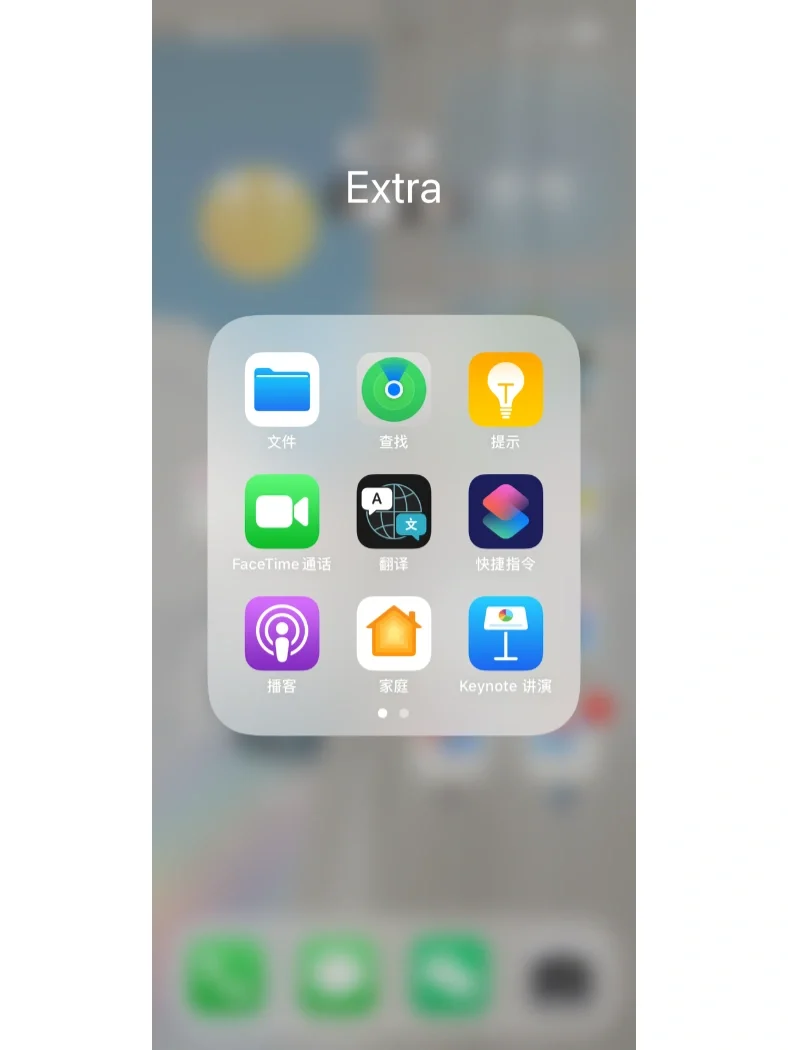788x1050 pixels.
Task: Launch Keynote 讲演 app
Action: point(506,634)
